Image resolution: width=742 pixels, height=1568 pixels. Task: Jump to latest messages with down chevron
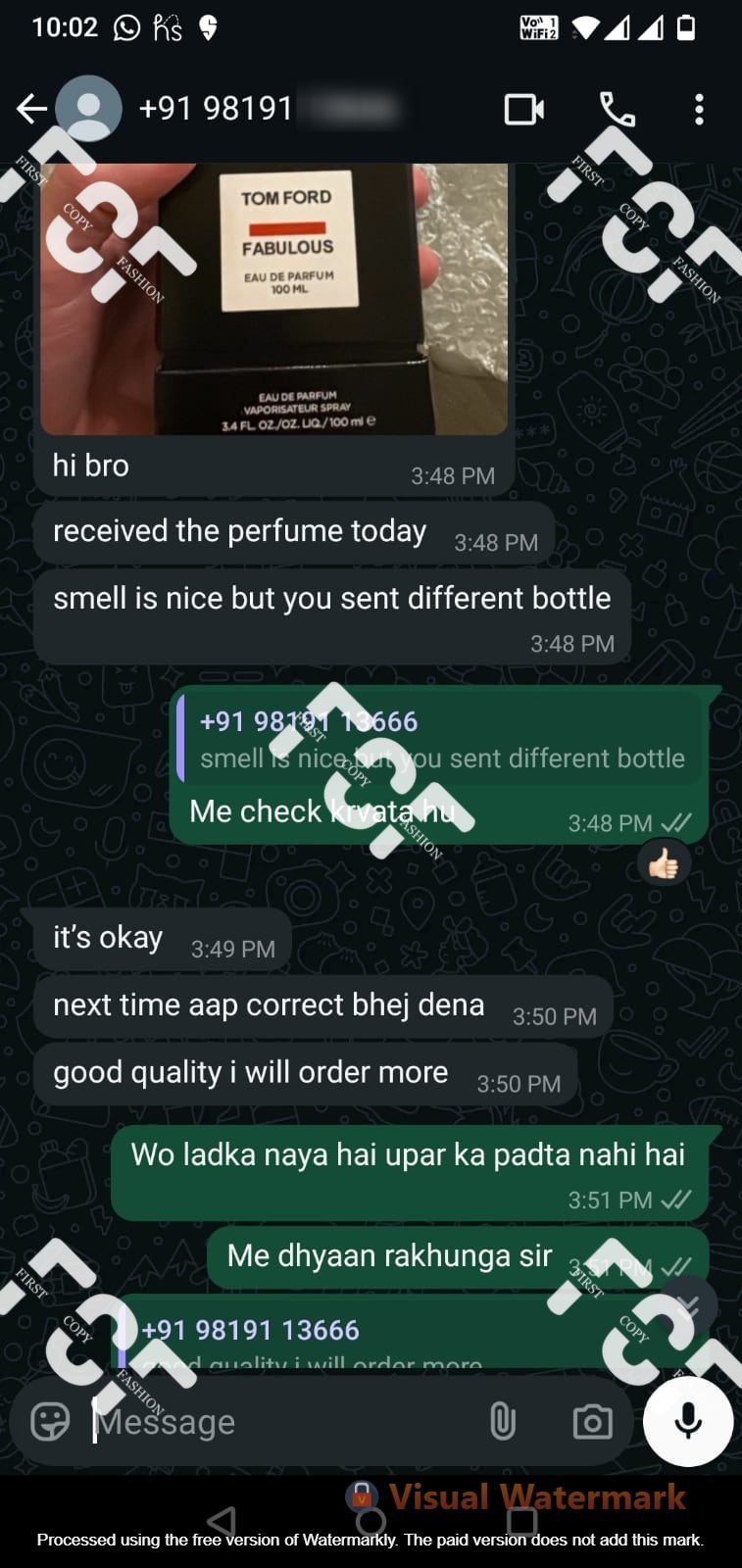[688, 1304]
